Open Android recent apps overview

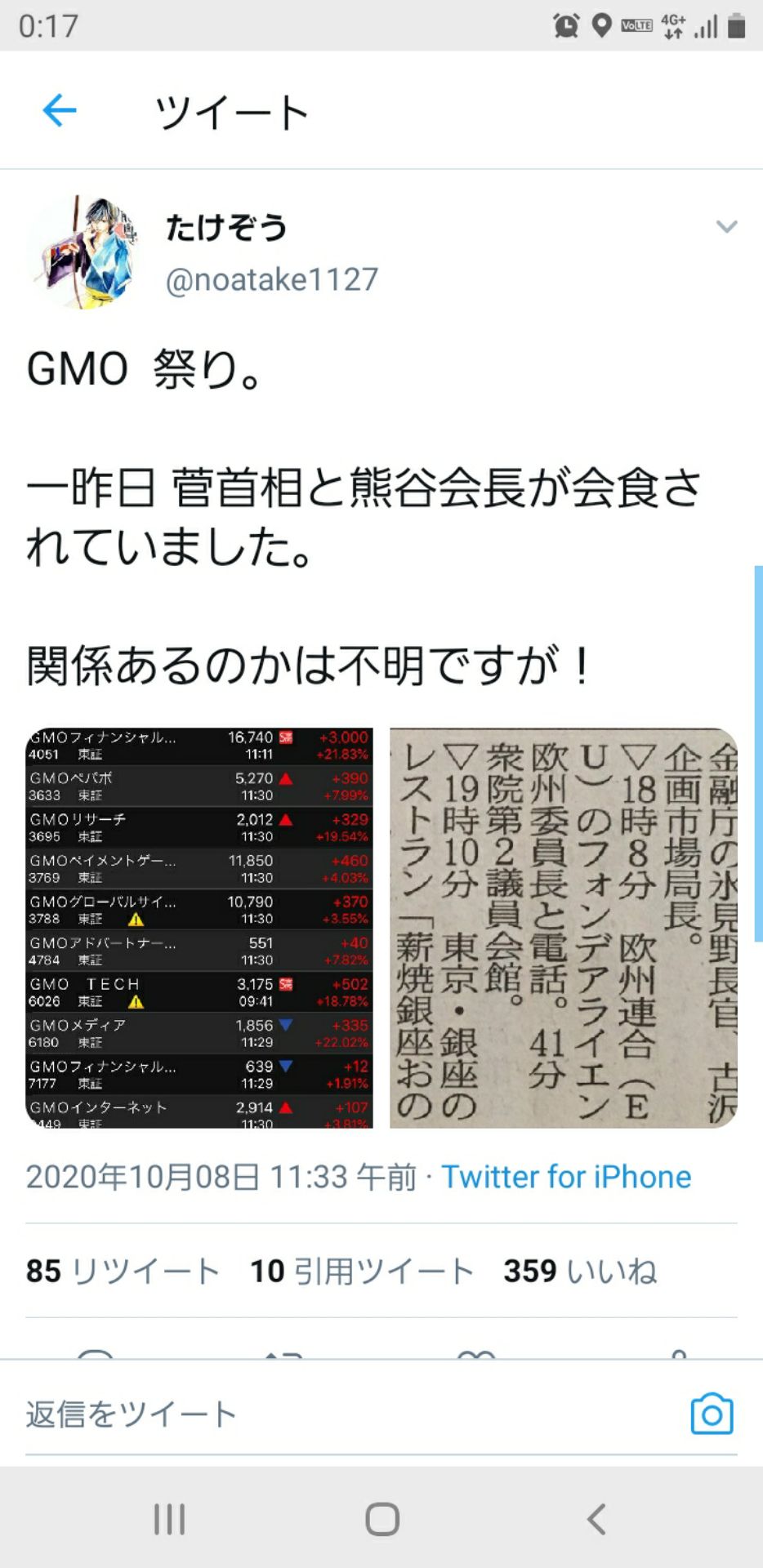pos(167,1520)
